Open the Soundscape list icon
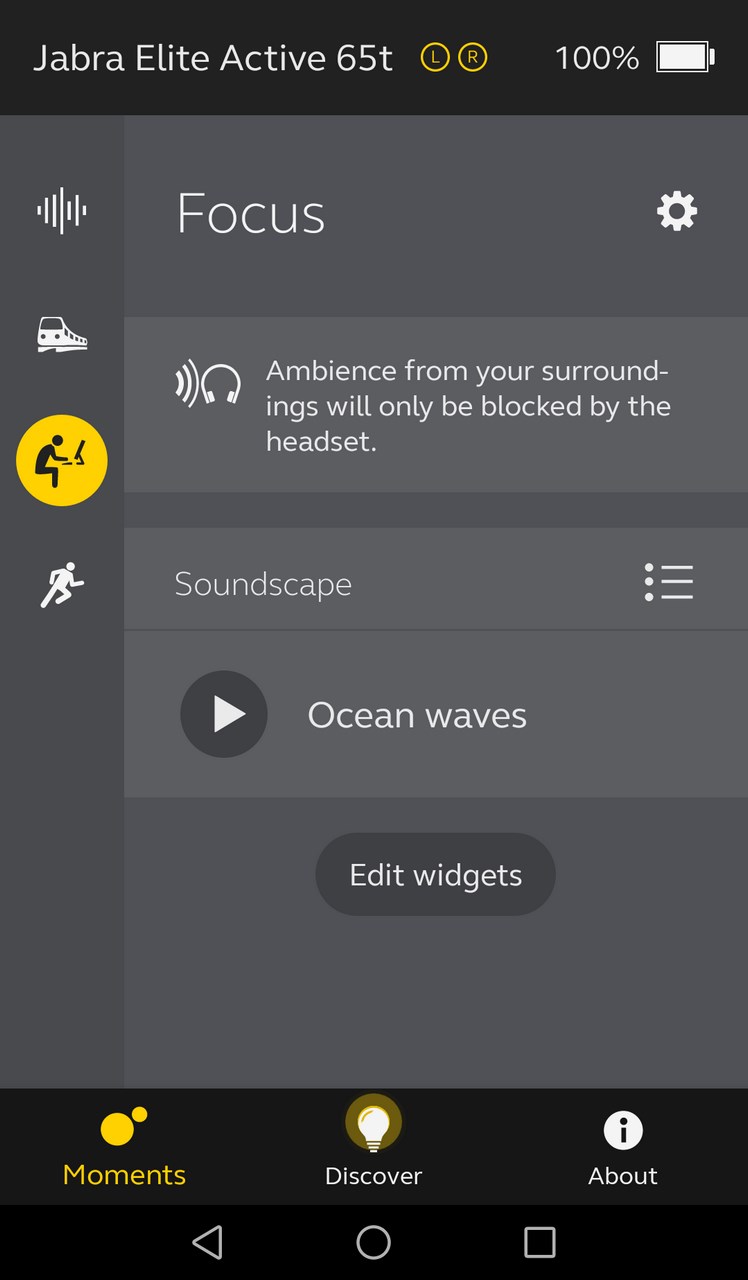 (x=669, y=582)
